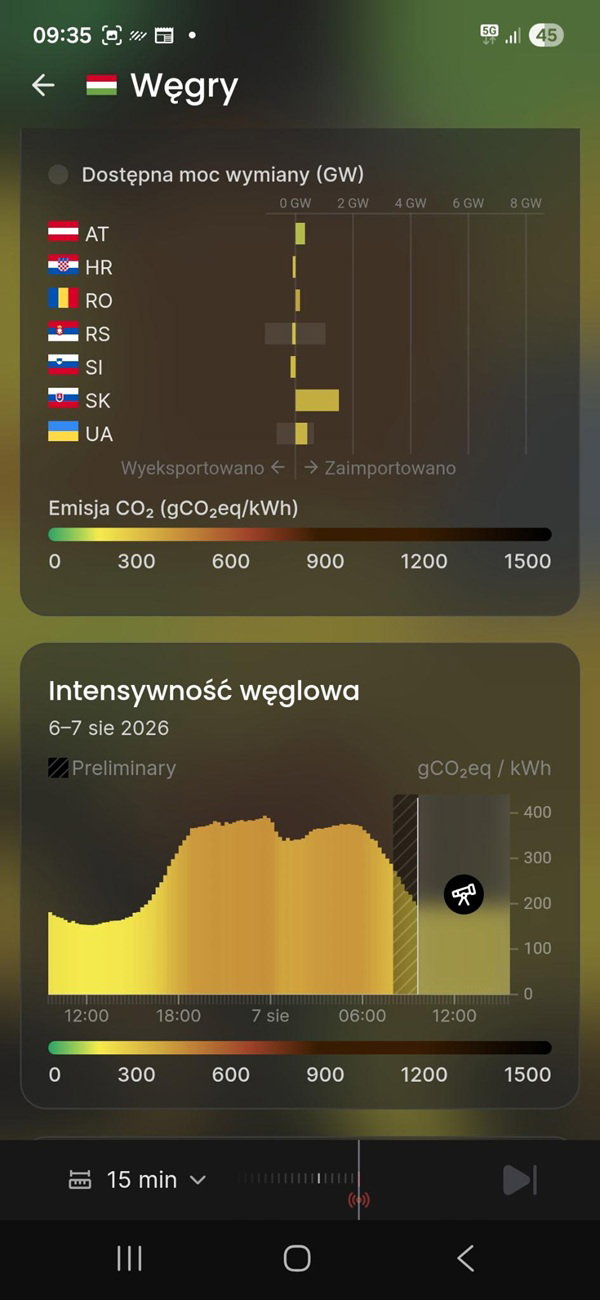Skip to the latest time with the play-next button
600x1300 pixels.
[519, 1180]
